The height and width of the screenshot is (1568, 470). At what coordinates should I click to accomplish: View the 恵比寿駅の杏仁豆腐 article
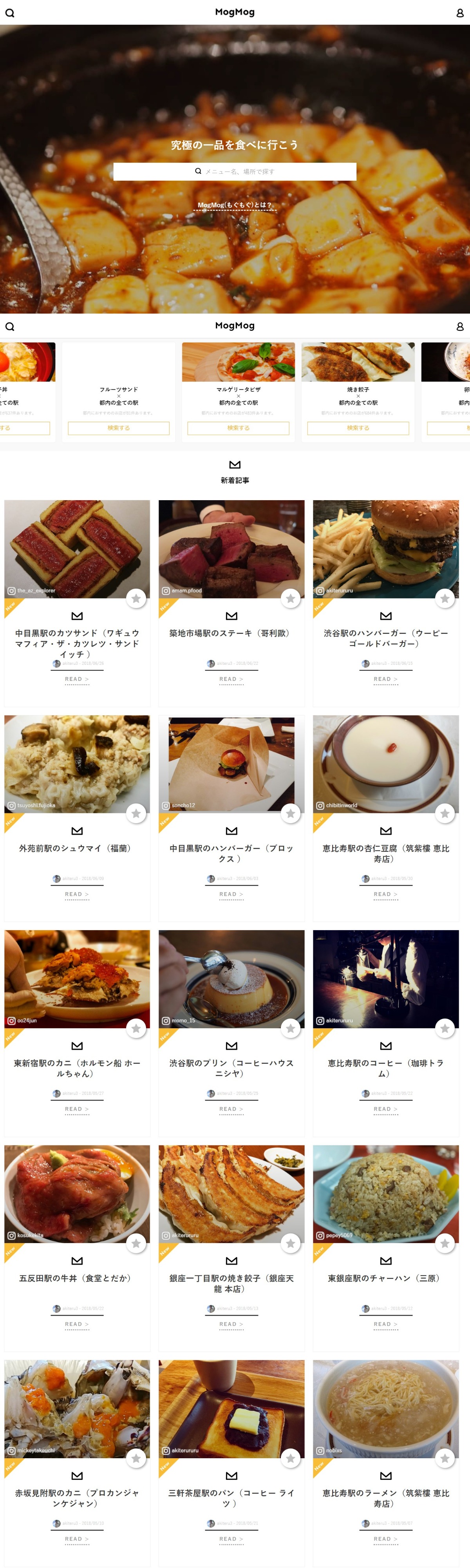pos(385,853)
